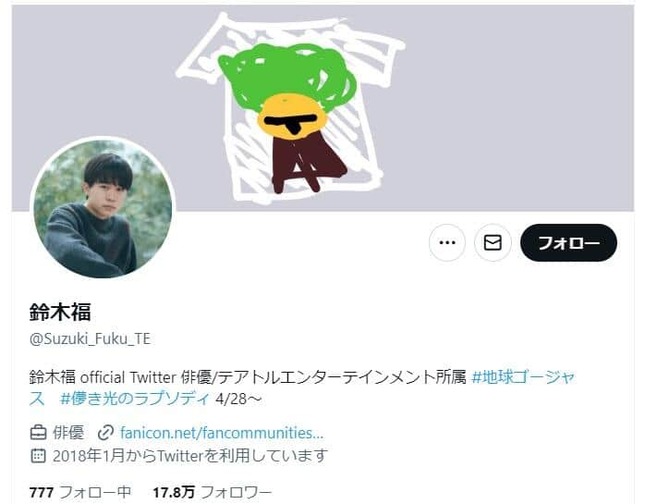View the 777 フォロー中 following list
The image size is (645, 504).
pos(80,492)
